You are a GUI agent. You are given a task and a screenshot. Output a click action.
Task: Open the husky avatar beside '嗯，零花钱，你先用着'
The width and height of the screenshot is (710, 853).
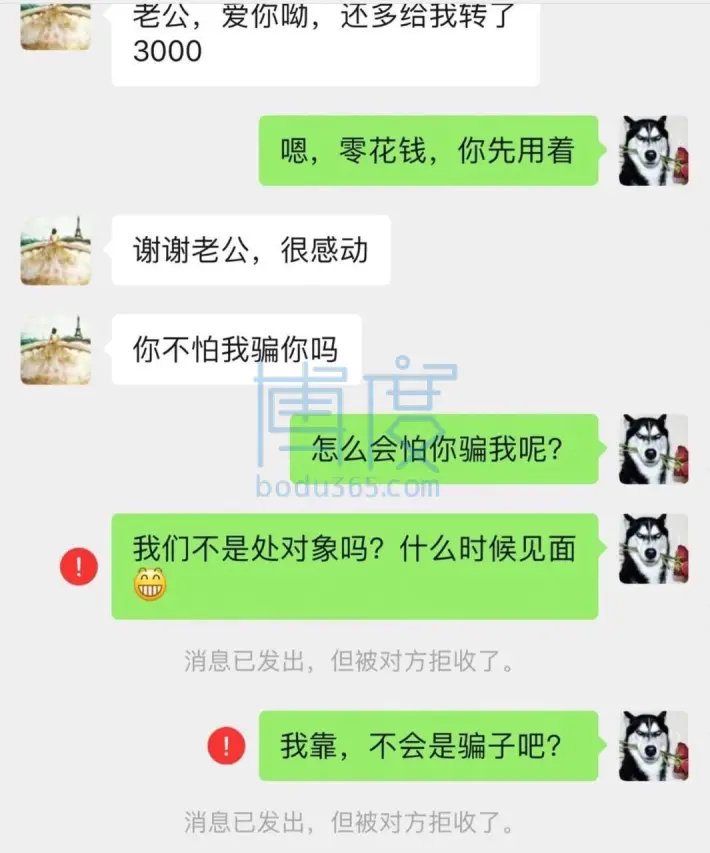[654, 151]
